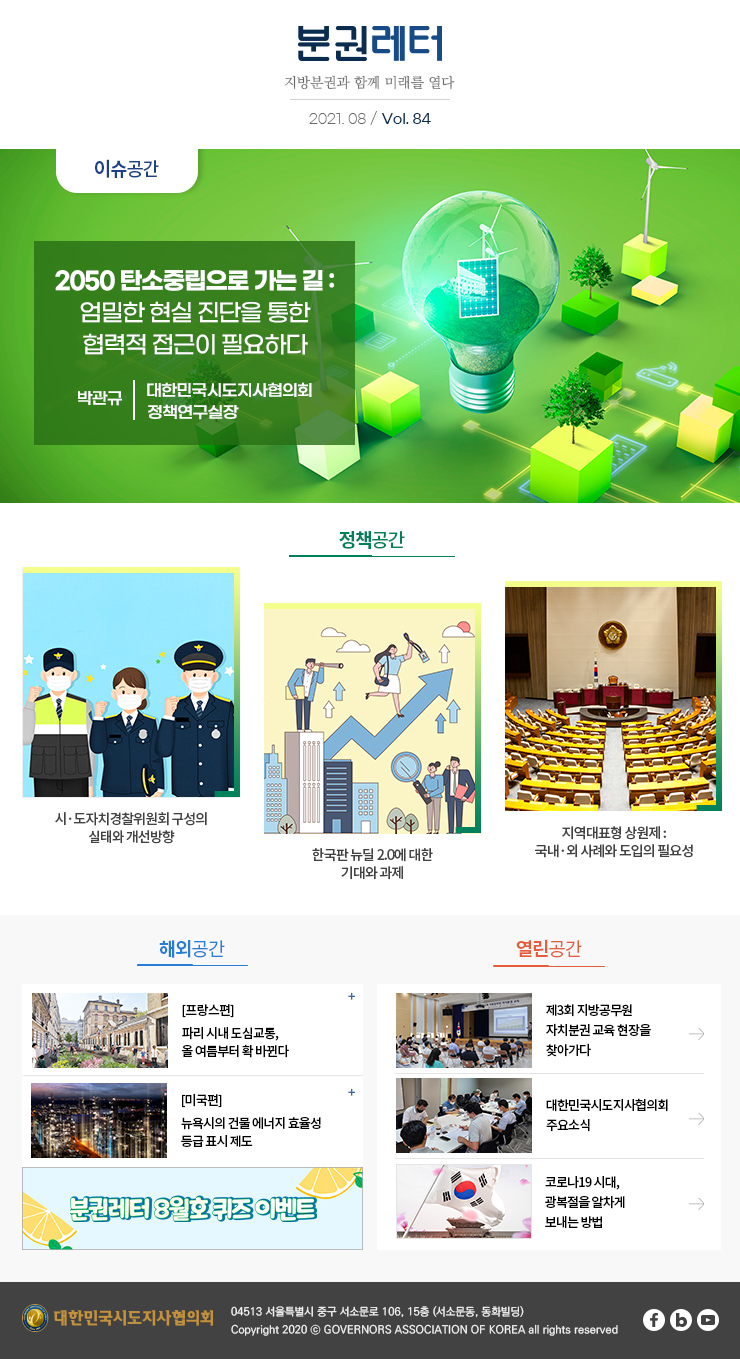Open the blog icon in the footer
The width and height of the screenshot is (740, 1359).
(x=681, y=1320)
